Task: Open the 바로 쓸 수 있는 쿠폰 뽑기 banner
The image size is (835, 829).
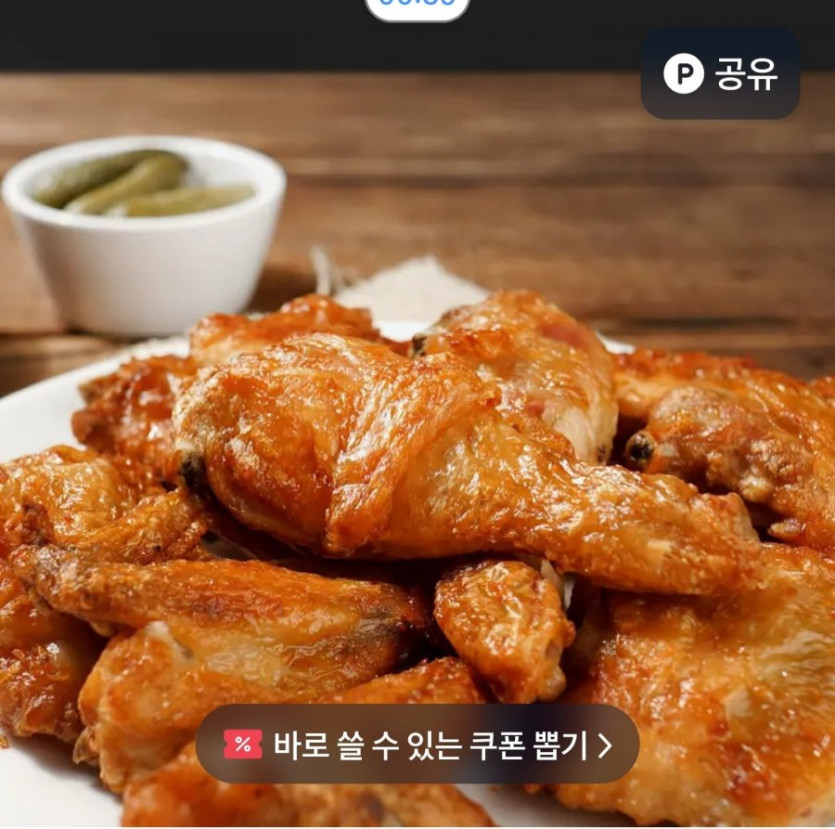Action: point(417,745)
